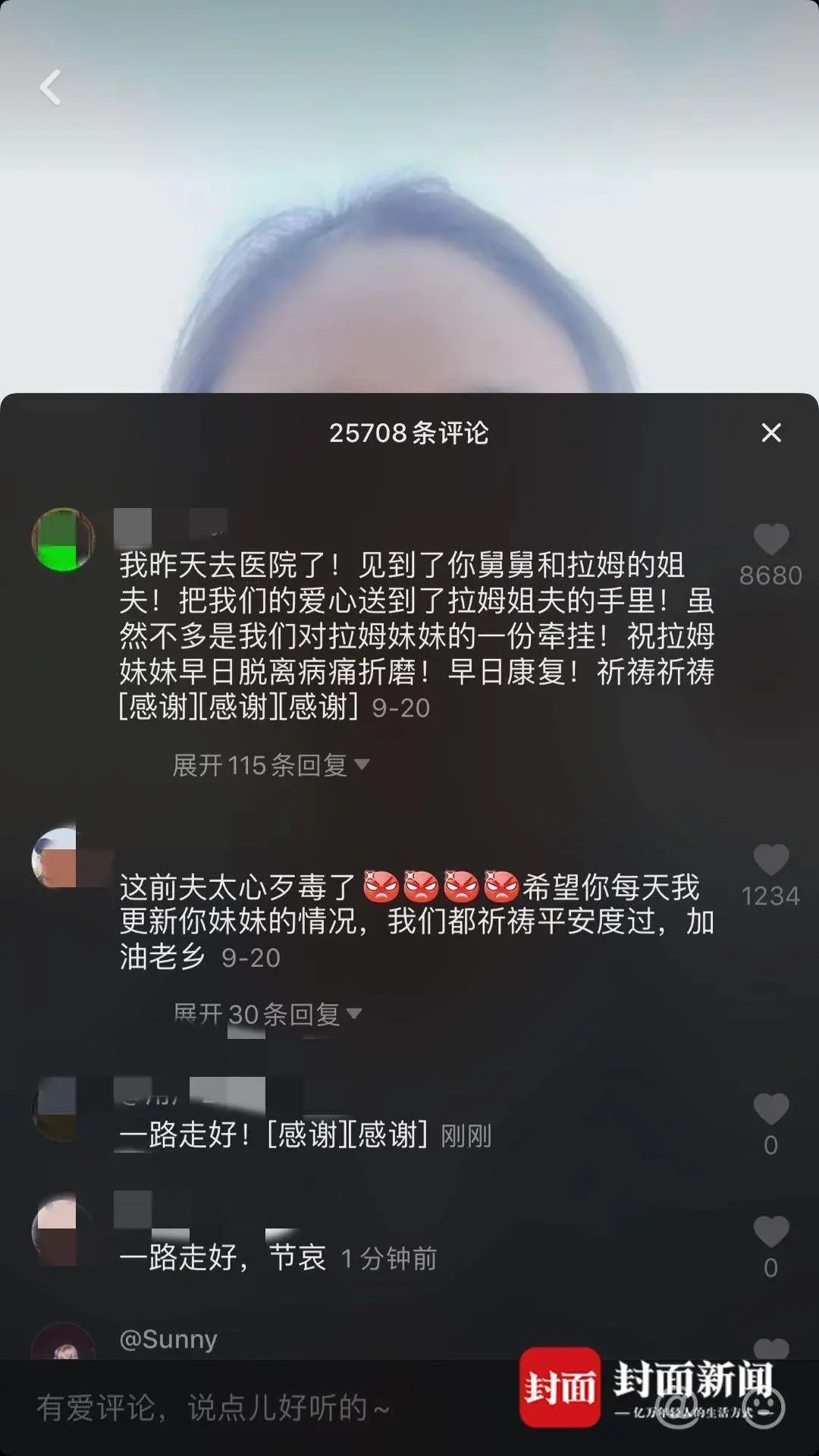Close the 25708 comments panel
Viewport: 819px width, 1456px height.
point(770,433)
